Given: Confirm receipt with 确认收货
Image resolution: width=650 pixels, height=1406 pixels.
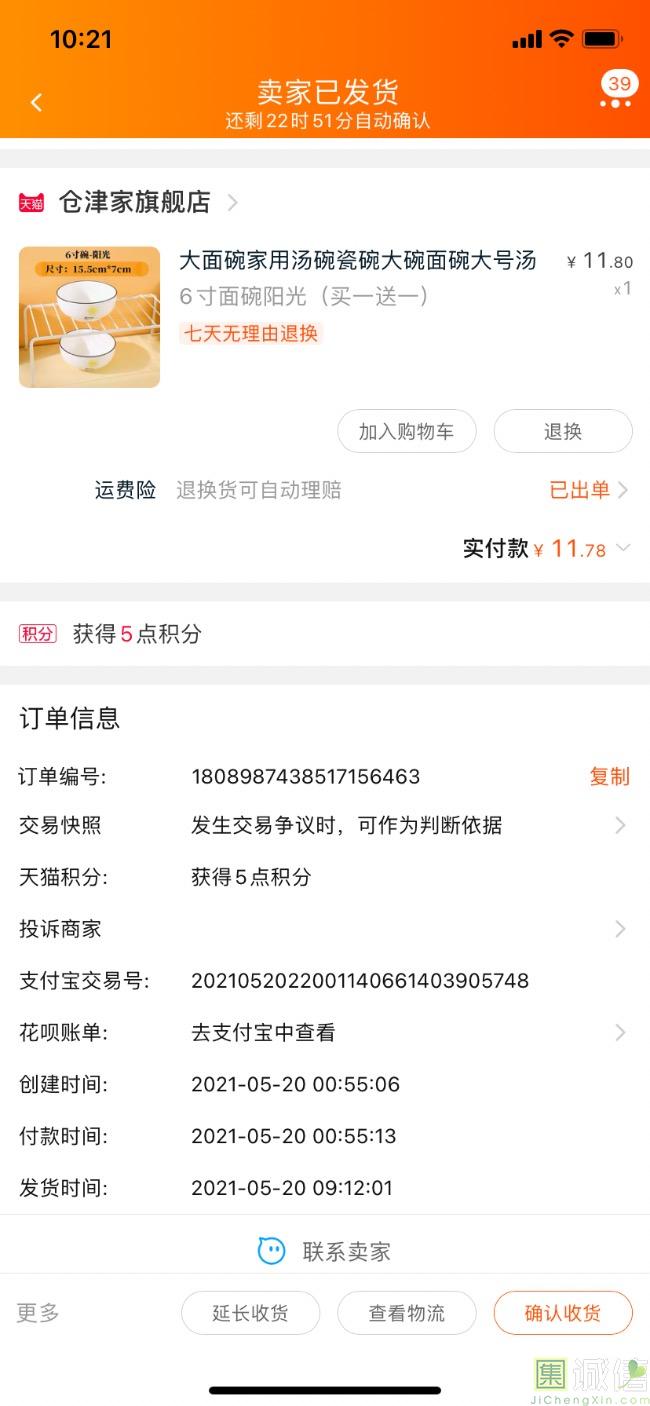Looking at the screenshot, I should point(563,1313).
